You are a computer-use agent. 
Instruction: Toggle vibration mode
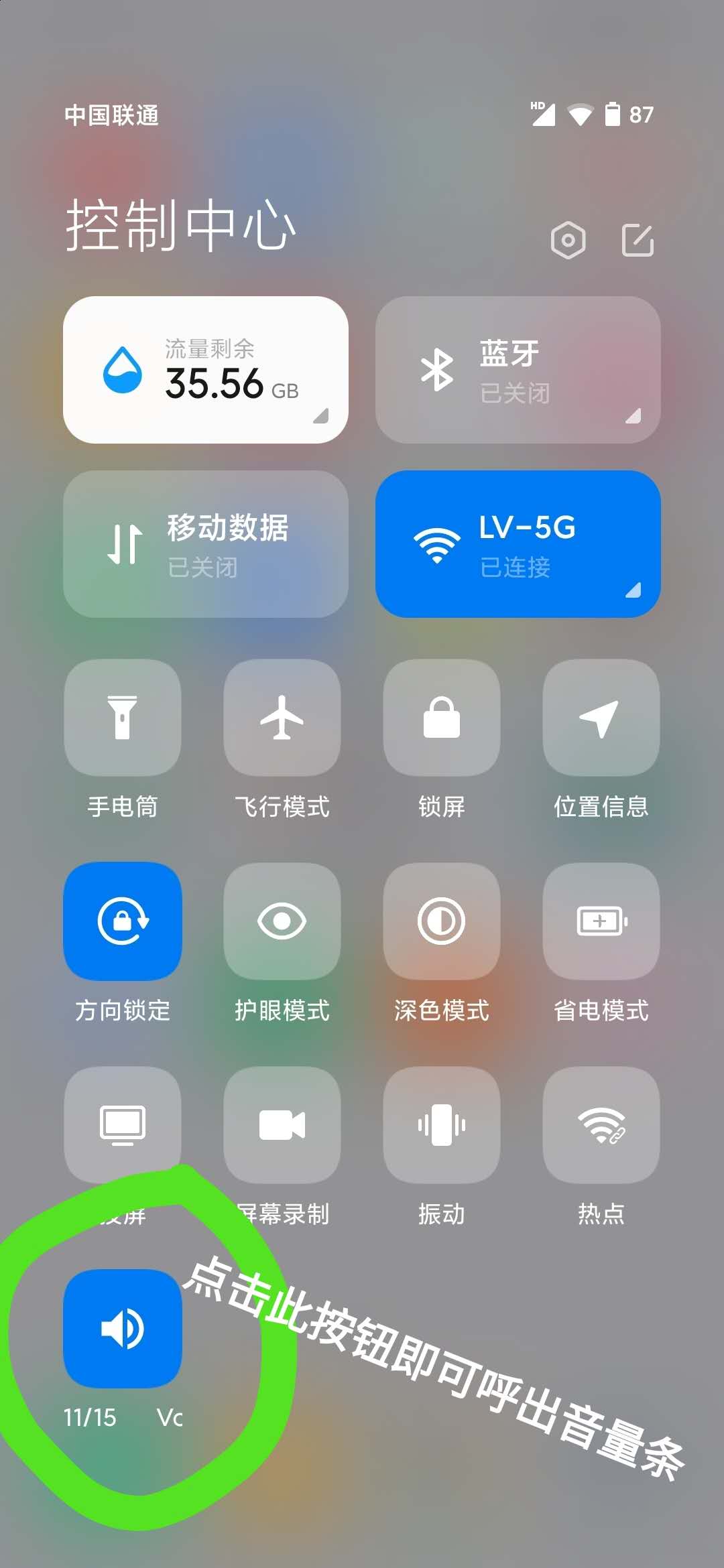click(x=441, y=1124)
